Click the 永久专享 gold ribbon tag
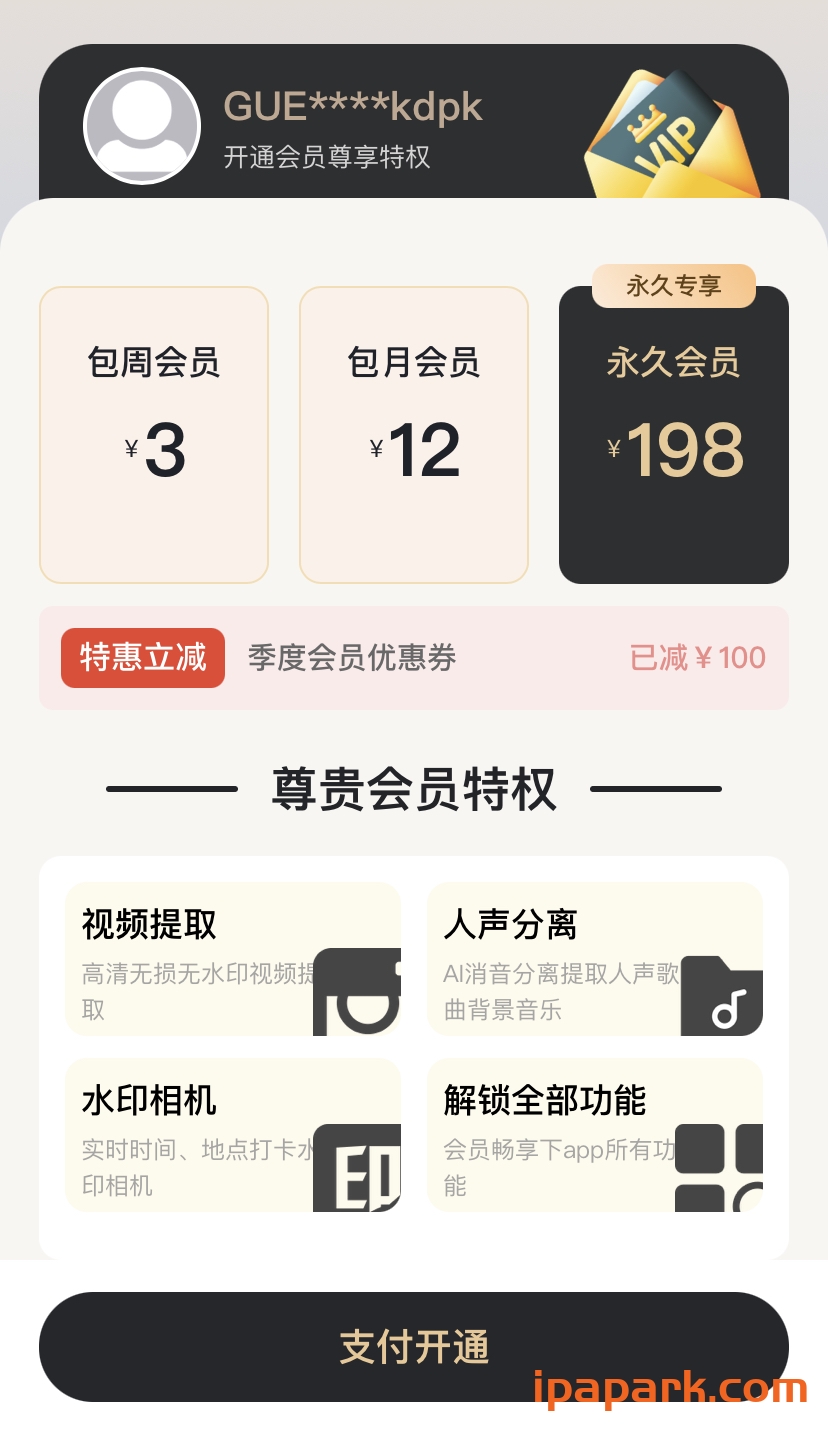Image resolution: width=828 pixels, height=1432 pixels. coord(675,286)
